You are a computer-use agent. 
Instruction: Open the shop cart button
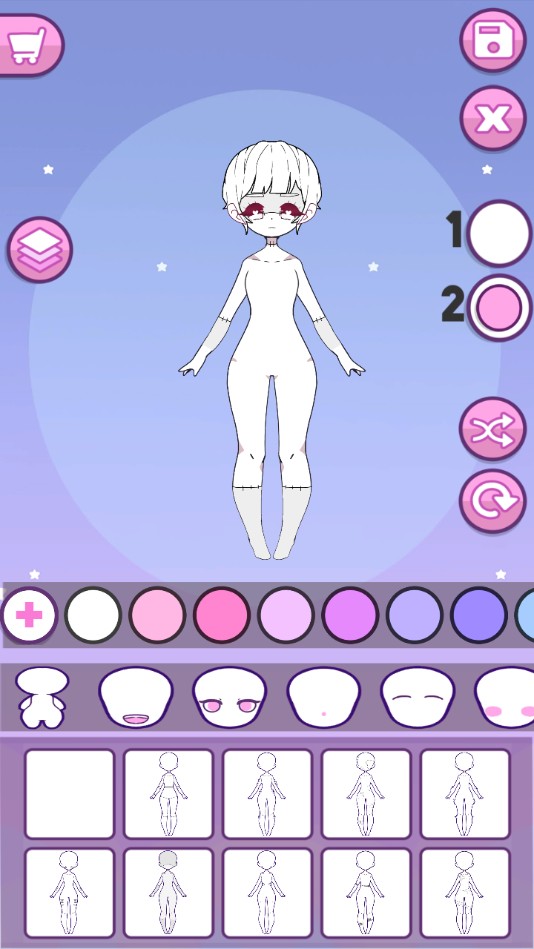pyautogui.click(x=29, y=45)
